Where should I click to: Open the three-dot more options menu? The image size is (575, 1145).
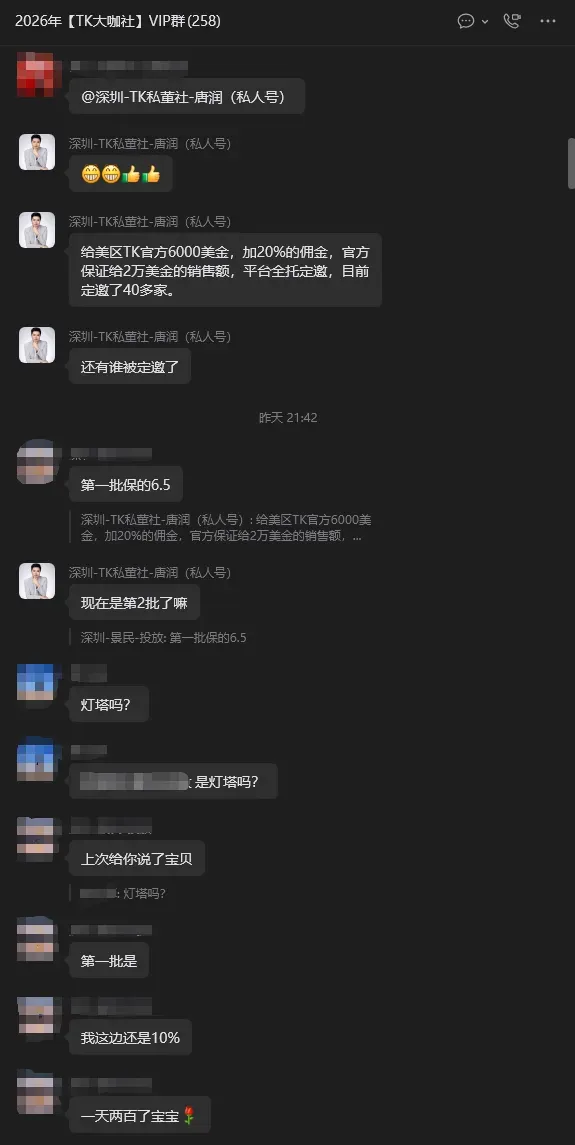point(548,21)
